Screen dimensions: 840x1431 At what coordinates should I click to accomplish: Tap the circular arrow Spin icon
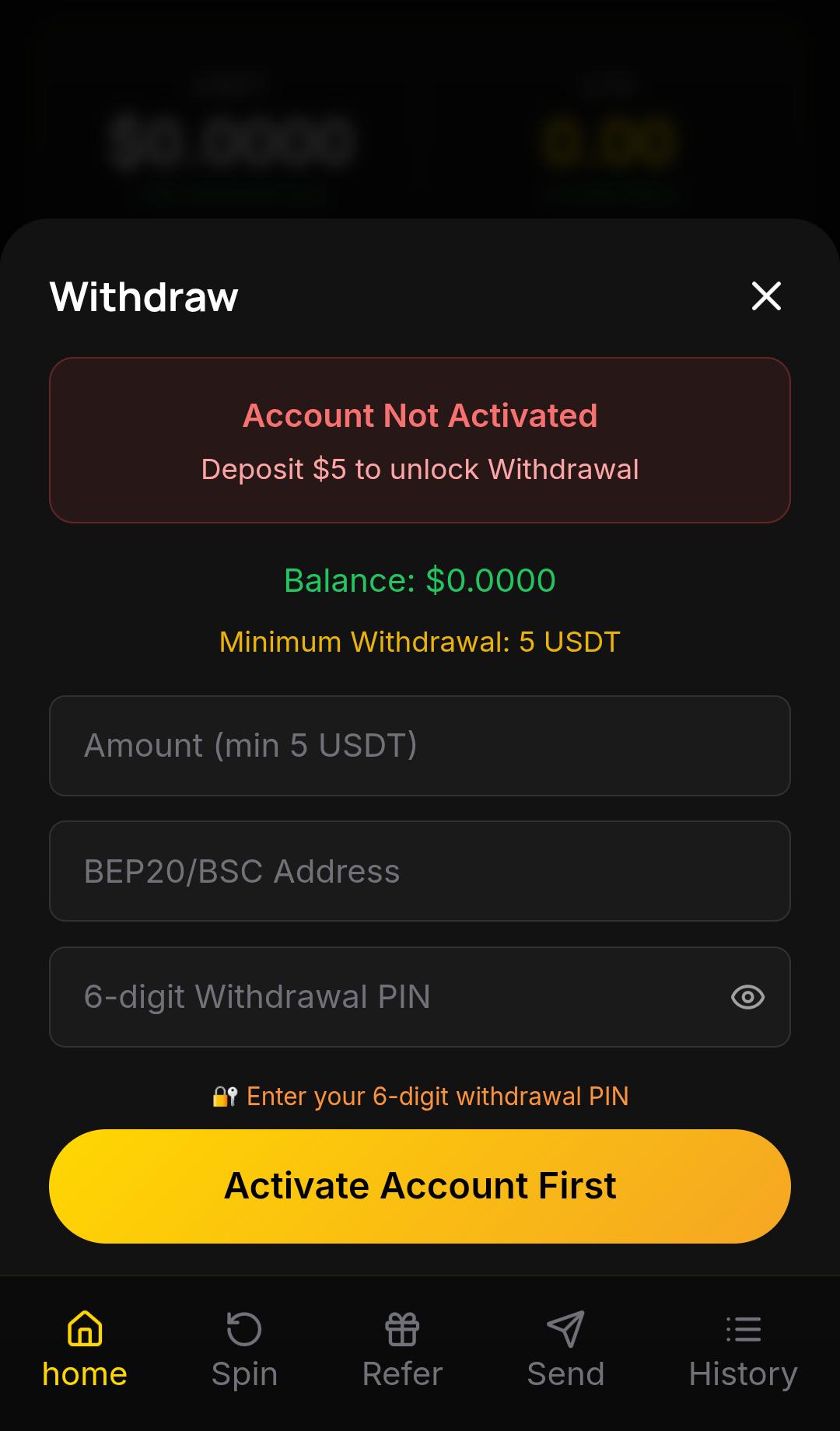pyautogui.click(x=244, y=1328)
